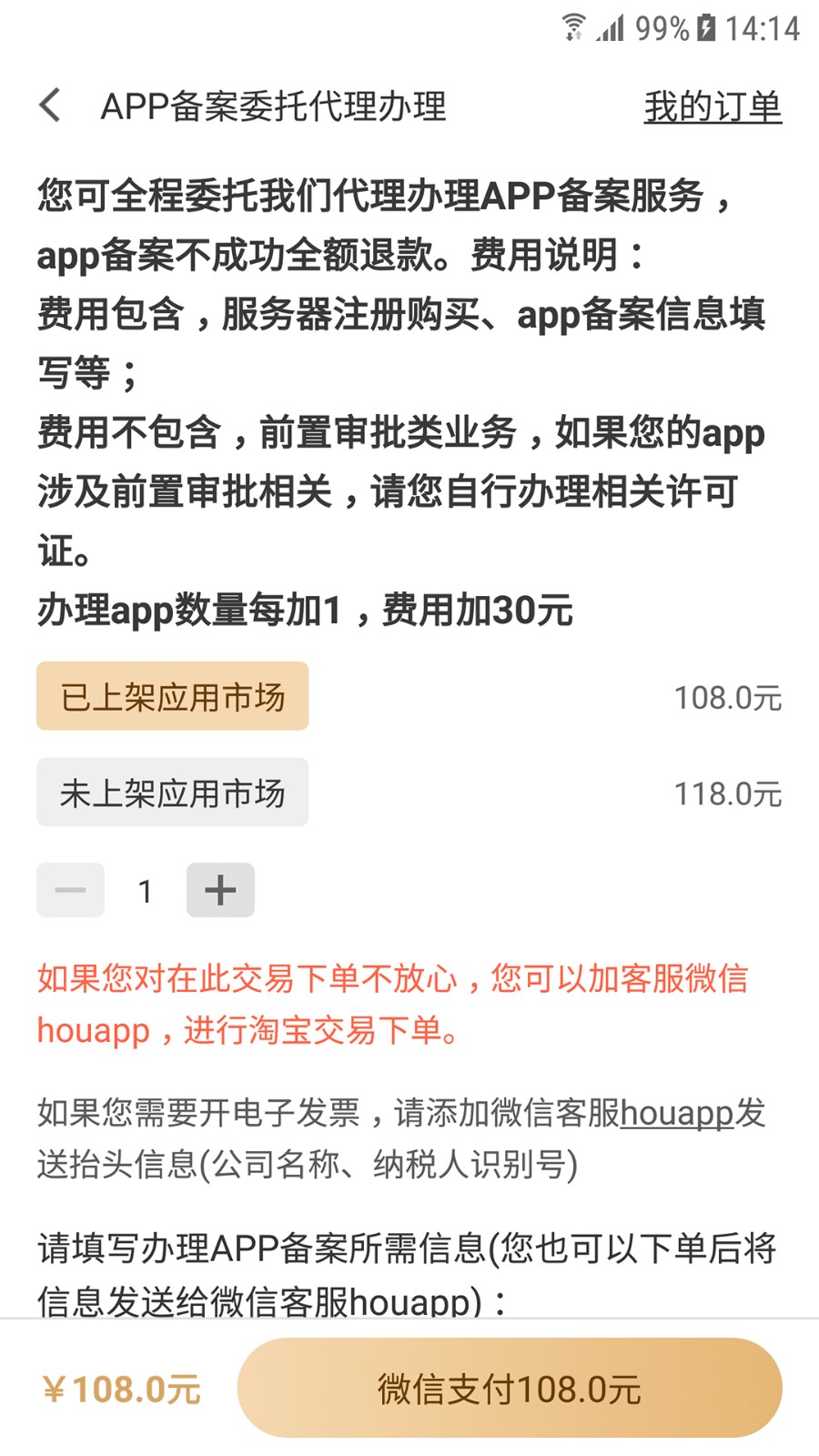Increase app quantity with plus button
819x1456 pixels.
coord(220,890)
